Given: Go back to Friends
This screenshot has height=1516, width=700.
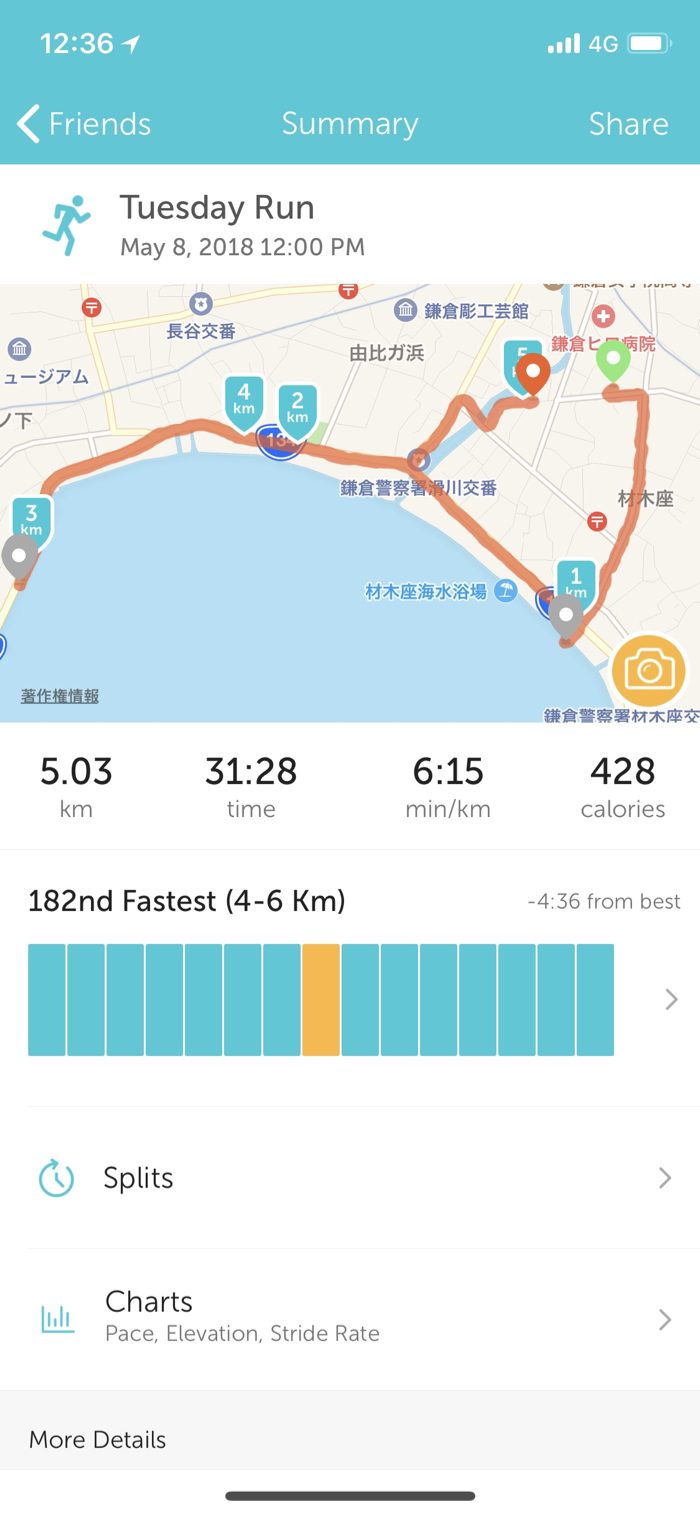Looking at the screenshot, I should click(84, 124).
